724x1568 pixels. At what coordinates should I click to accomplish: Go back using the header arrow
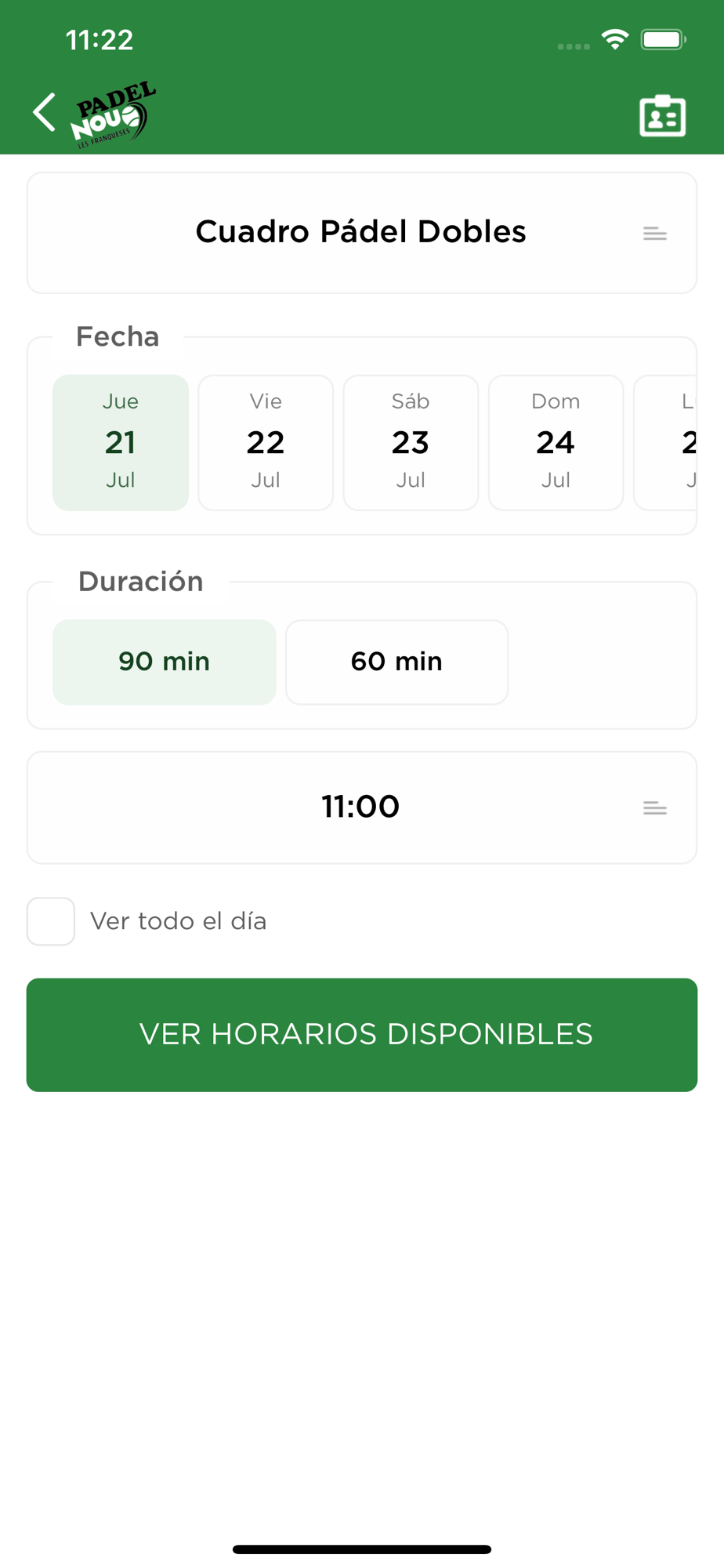point(45,112)
